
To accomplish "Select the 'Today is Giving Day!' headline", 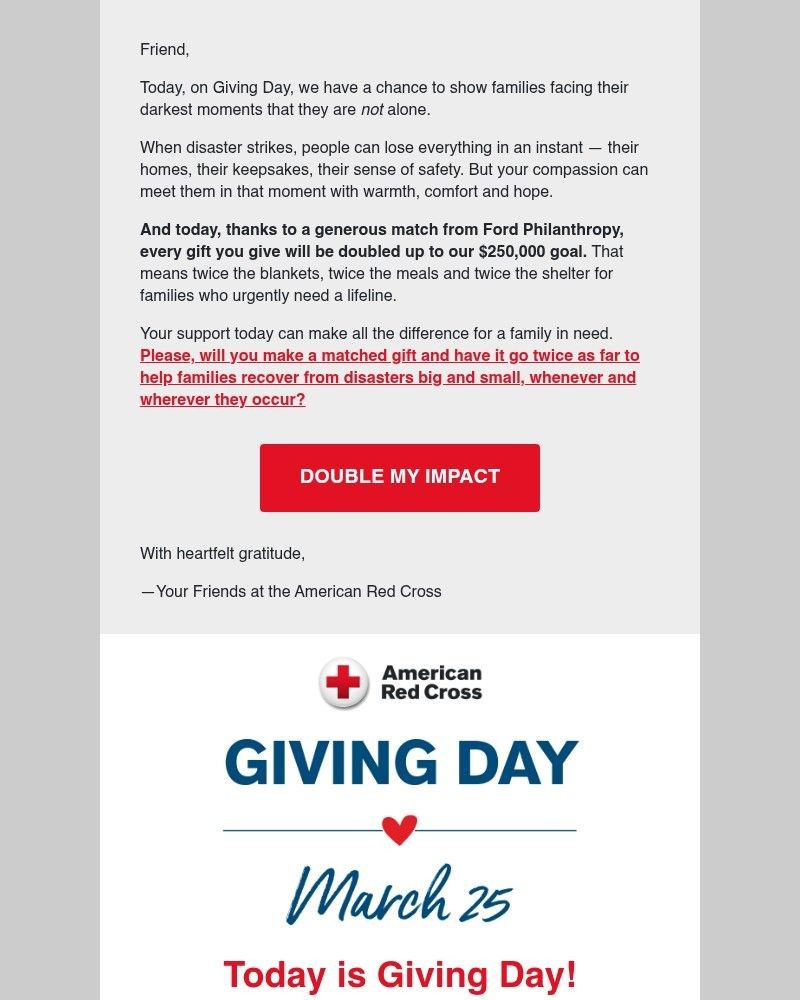I will (400, 973).
